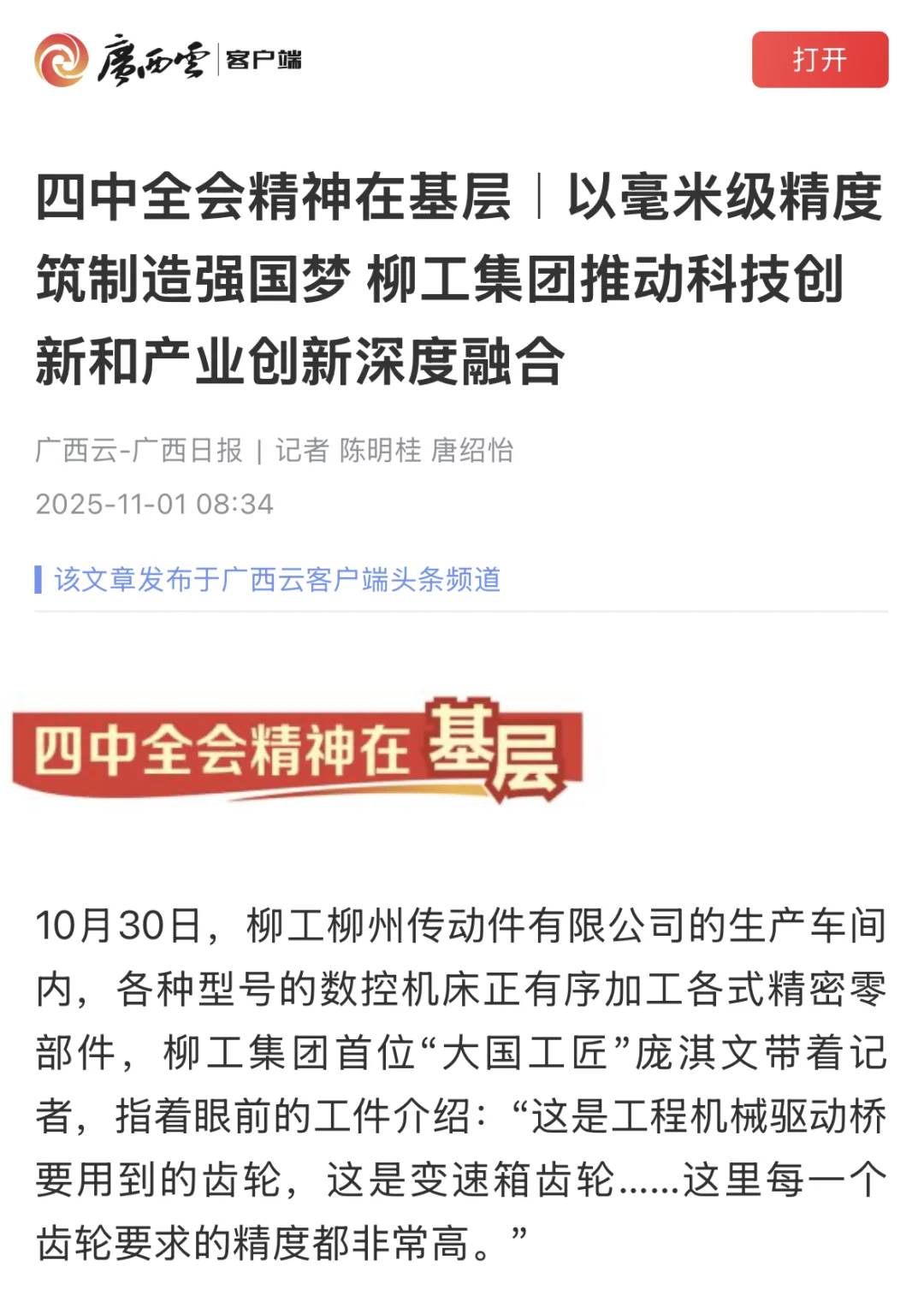The height and width of the screenshot is (1313, 924).
Task: Open the 广西云客户端头条频道 channel link
Action: coord(276,579)
